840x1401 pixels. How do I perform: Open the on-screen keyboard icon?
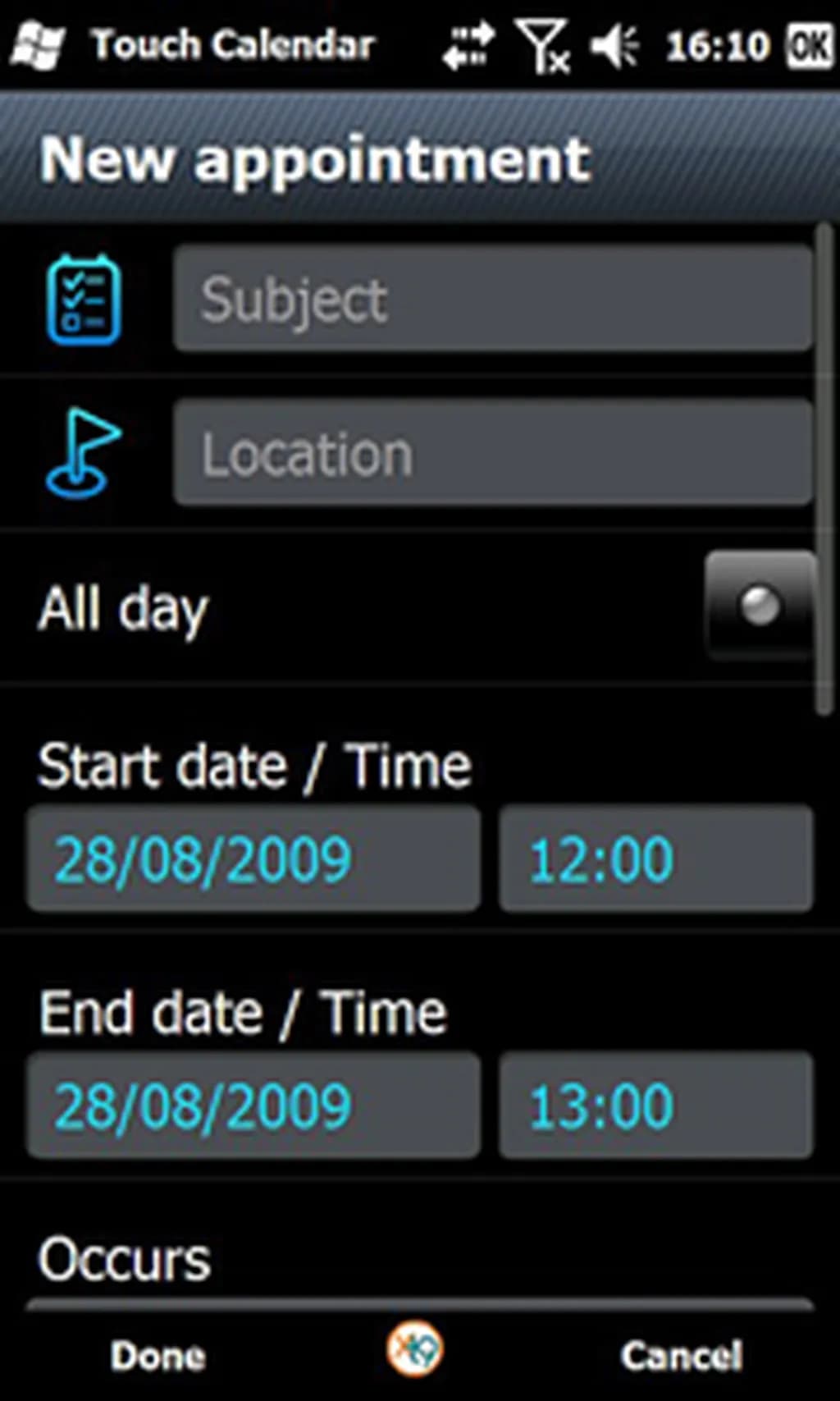(415, 1348)
